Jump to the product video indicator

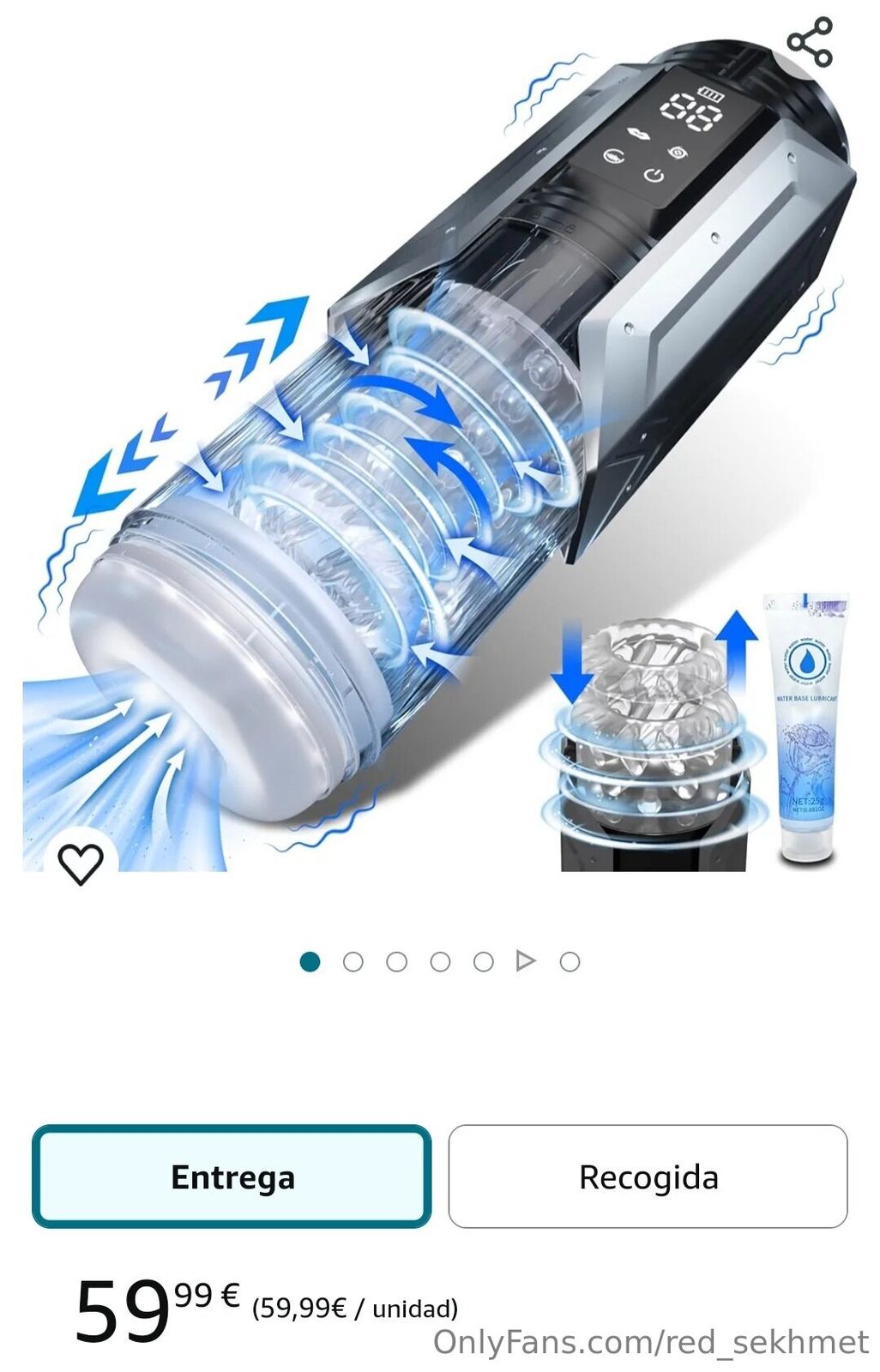(x=526, y=961)
